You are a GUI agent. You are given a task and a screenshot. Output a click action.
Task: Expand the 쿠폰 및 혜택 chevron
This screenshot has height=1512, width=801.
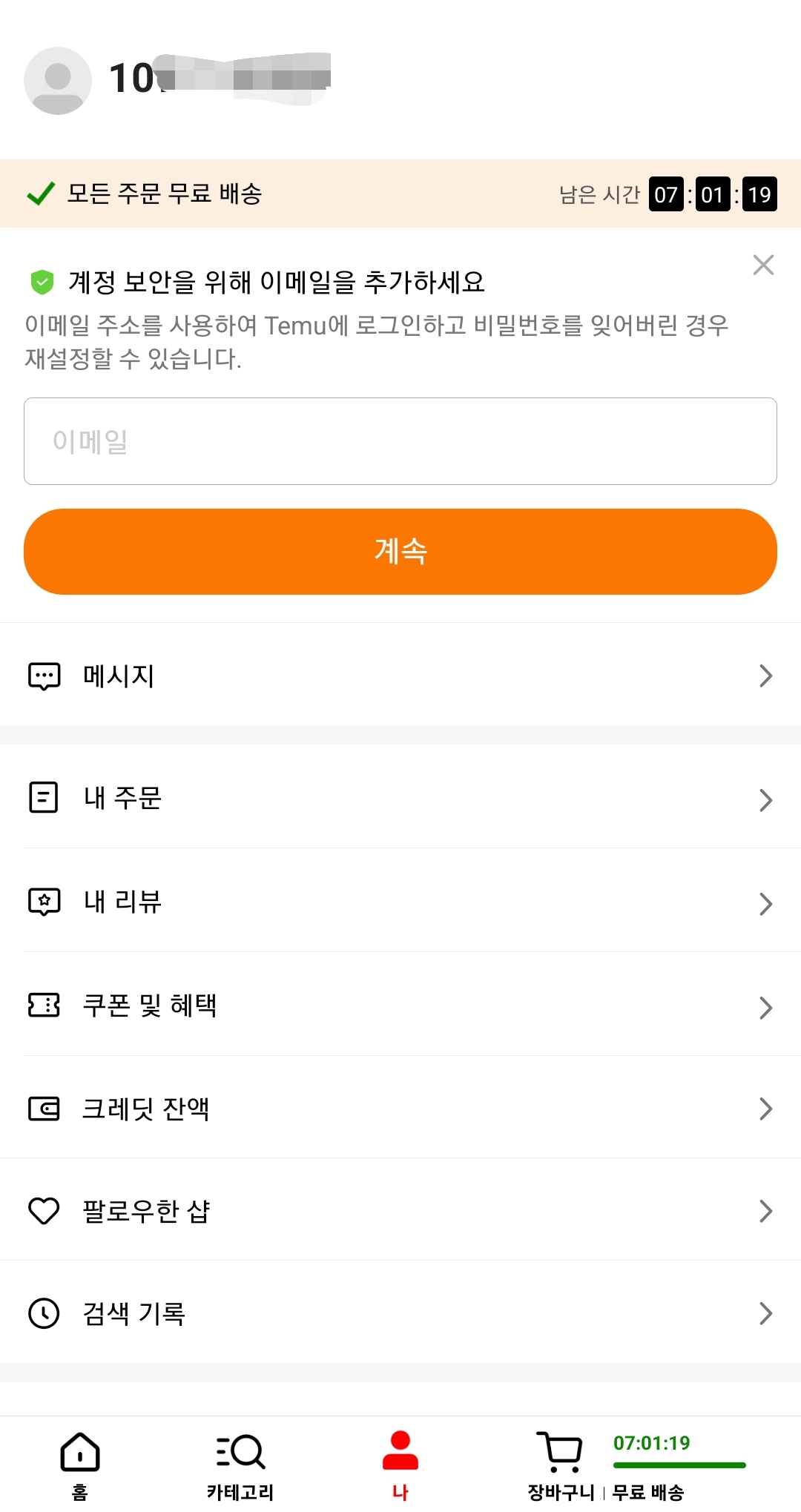[x=766, y=1006]
